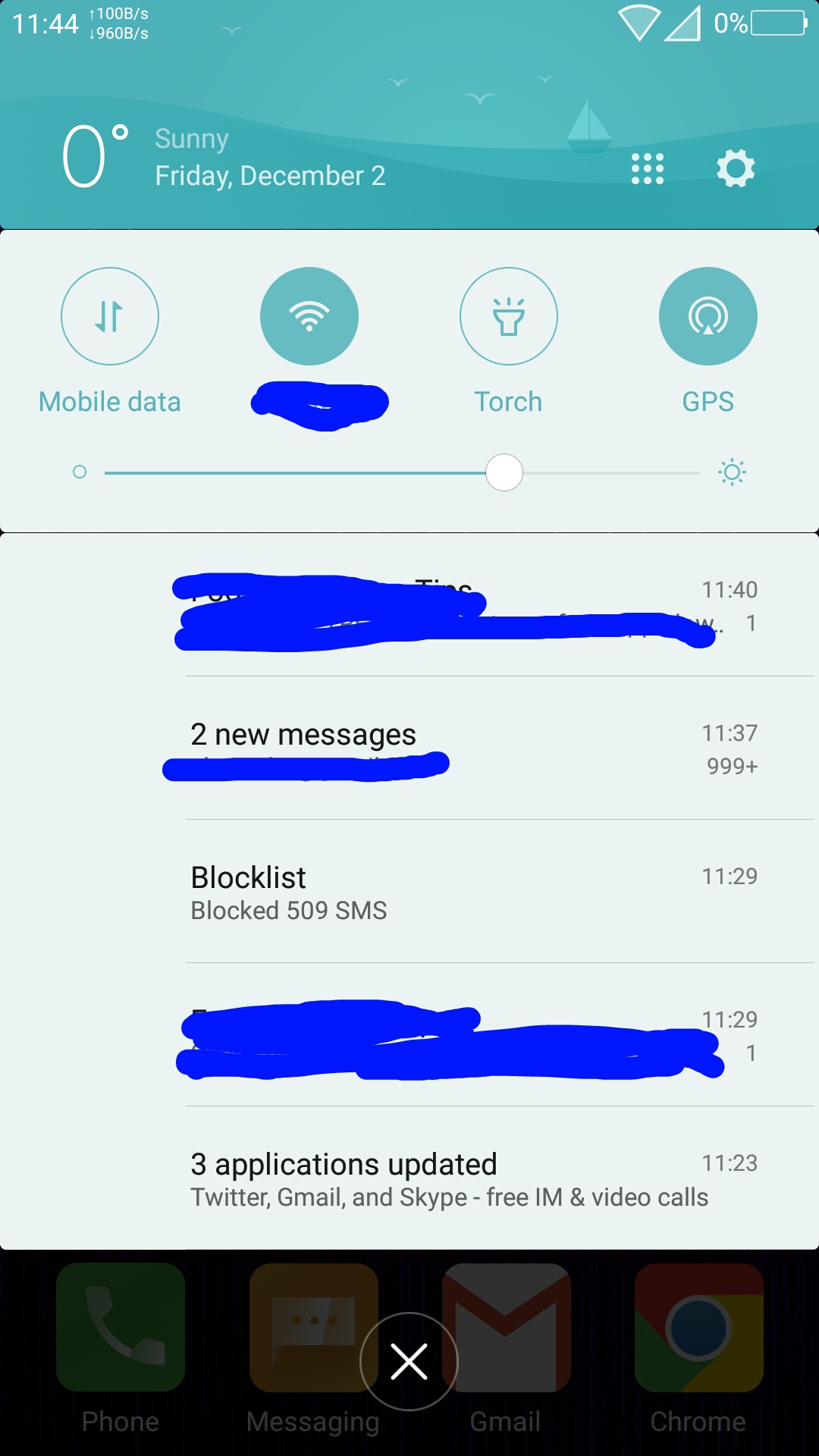Open settings via the gear icon
The image size is (819, 1456).
(736, 168)
